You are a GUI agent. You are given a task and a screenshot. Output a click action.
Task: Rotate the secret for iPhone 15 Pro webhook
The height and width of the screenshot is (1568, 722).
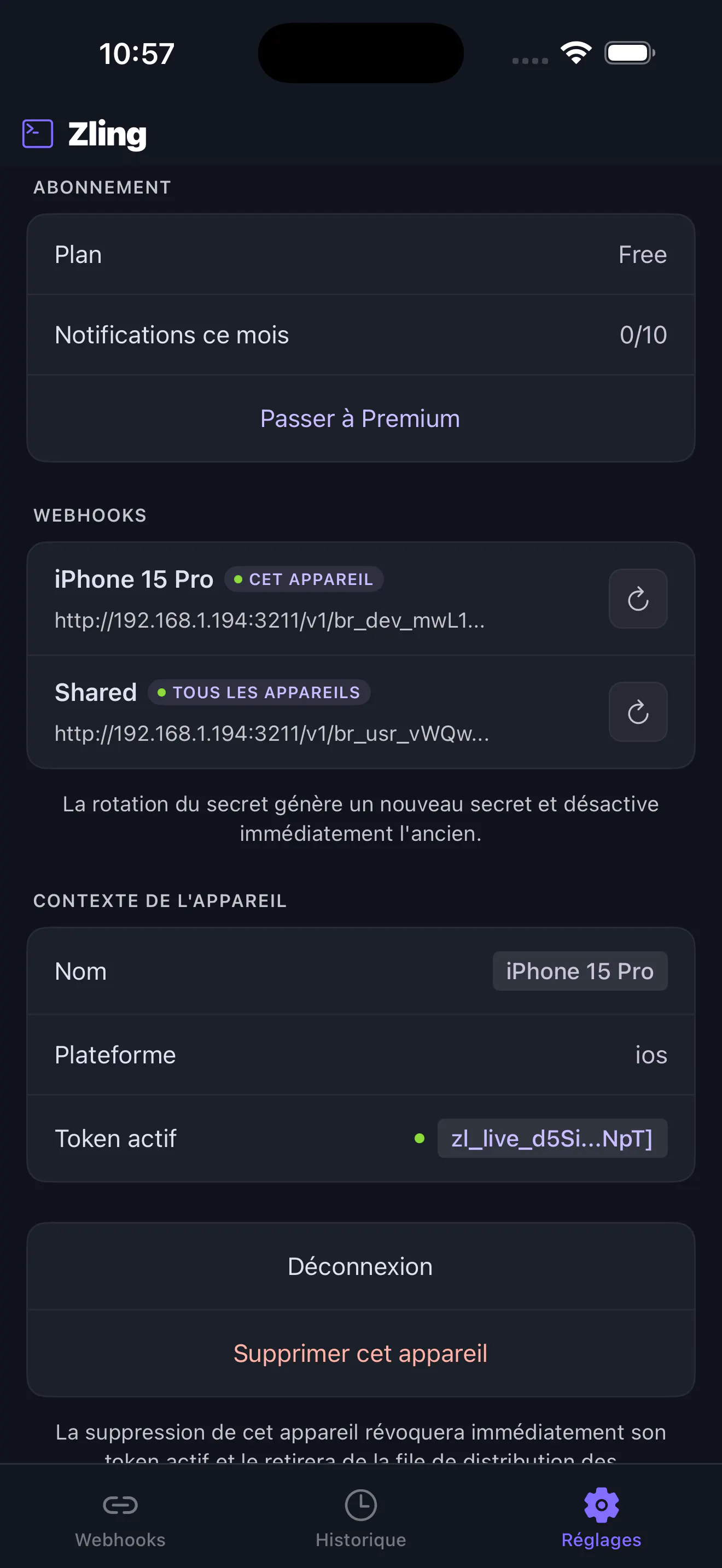(637, 598)
